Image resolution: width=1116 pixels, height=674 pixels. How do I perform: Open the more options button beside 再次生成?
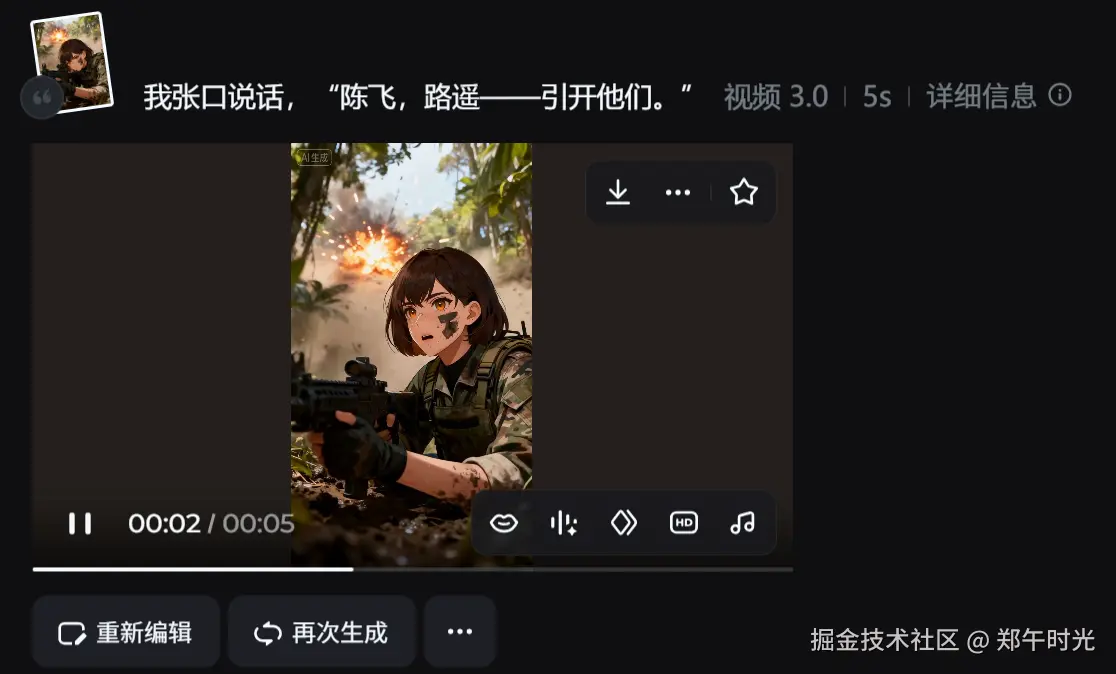[x=460, y=632]
